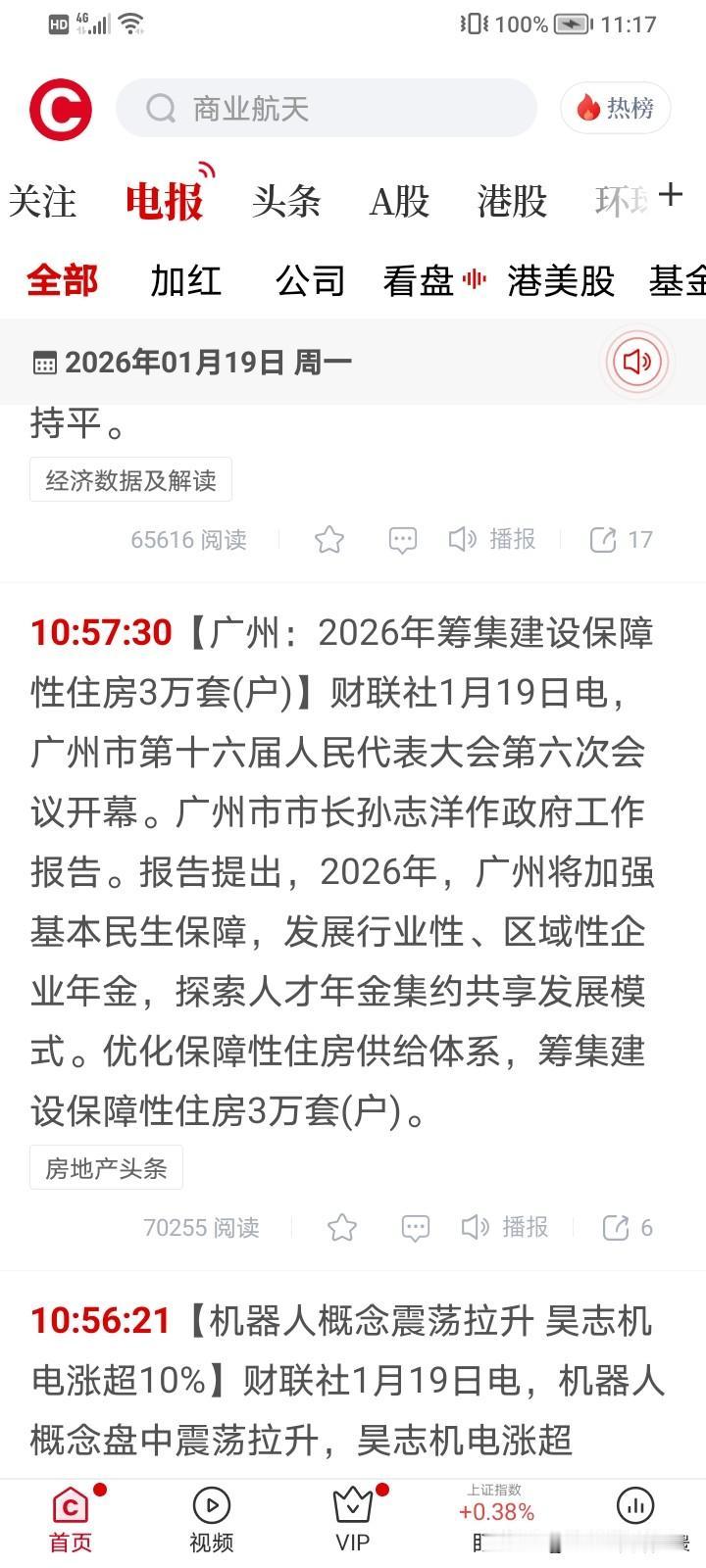
Task: Tap the speaker icon next to the date banner
Action: 636,362
